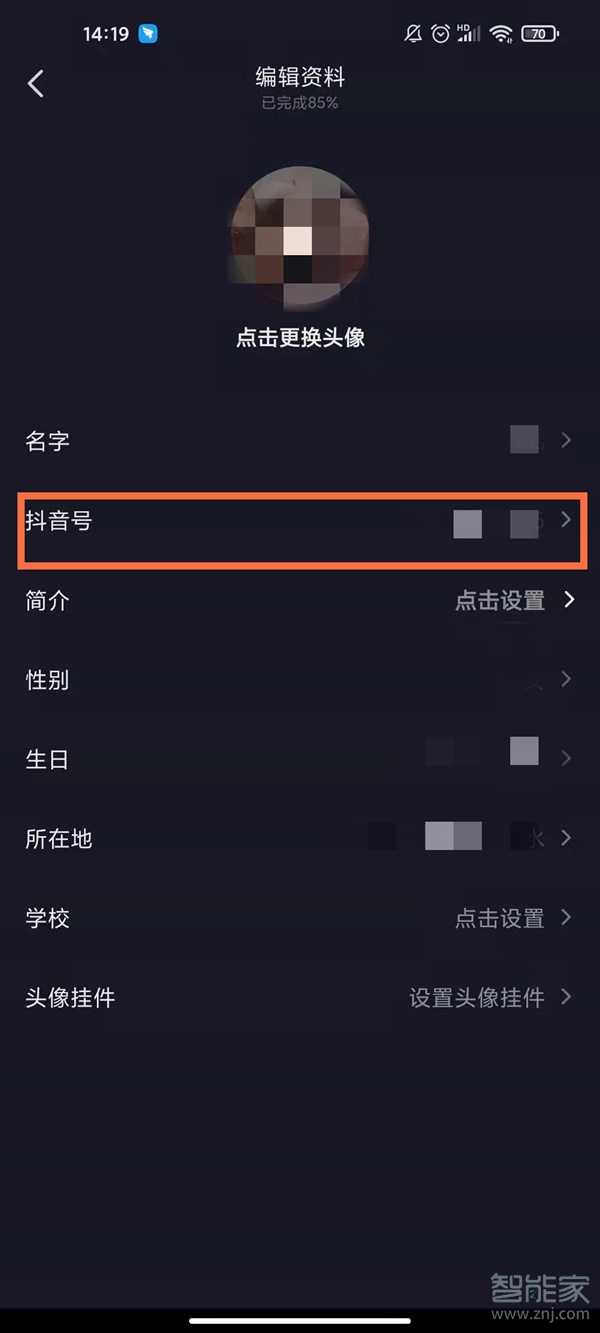
Task: Open the 名字 row
Action: click(x=300, y=441)
